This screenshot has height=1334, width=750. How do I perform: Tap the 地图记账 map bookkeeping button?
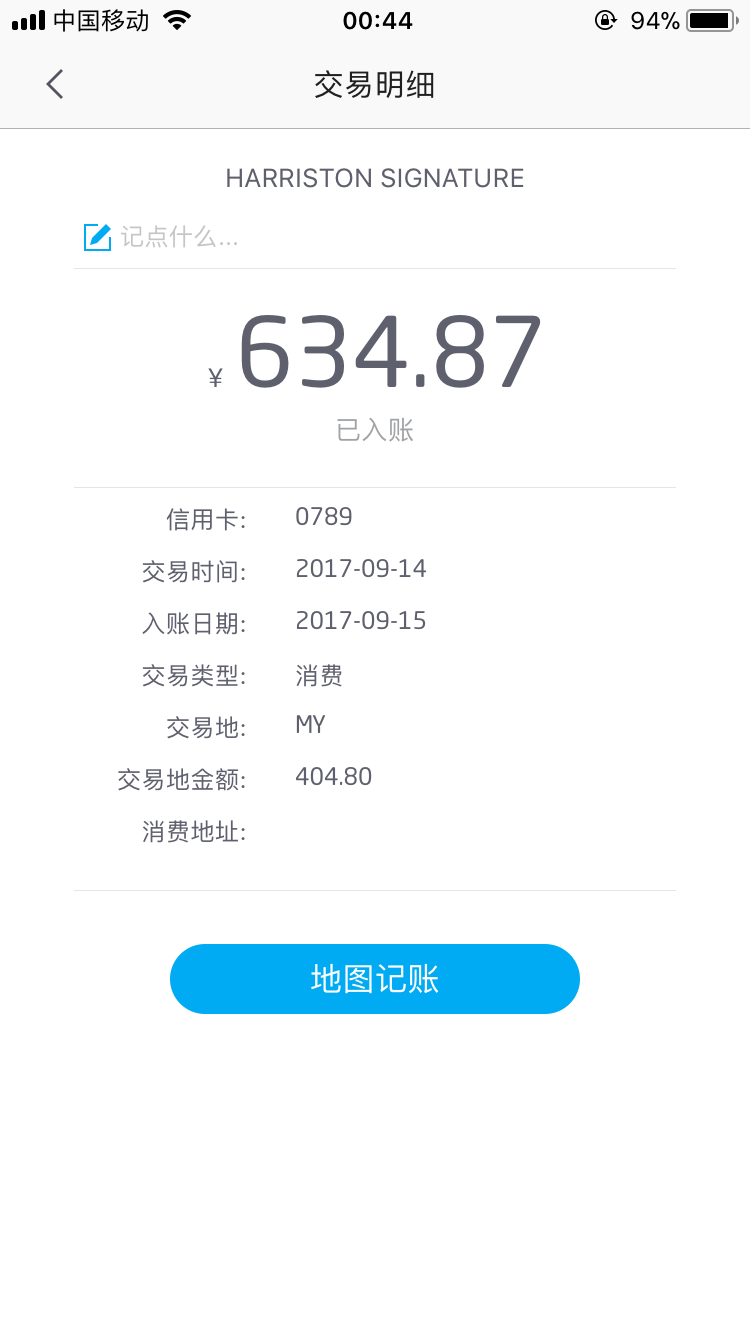tap(375, 979)
